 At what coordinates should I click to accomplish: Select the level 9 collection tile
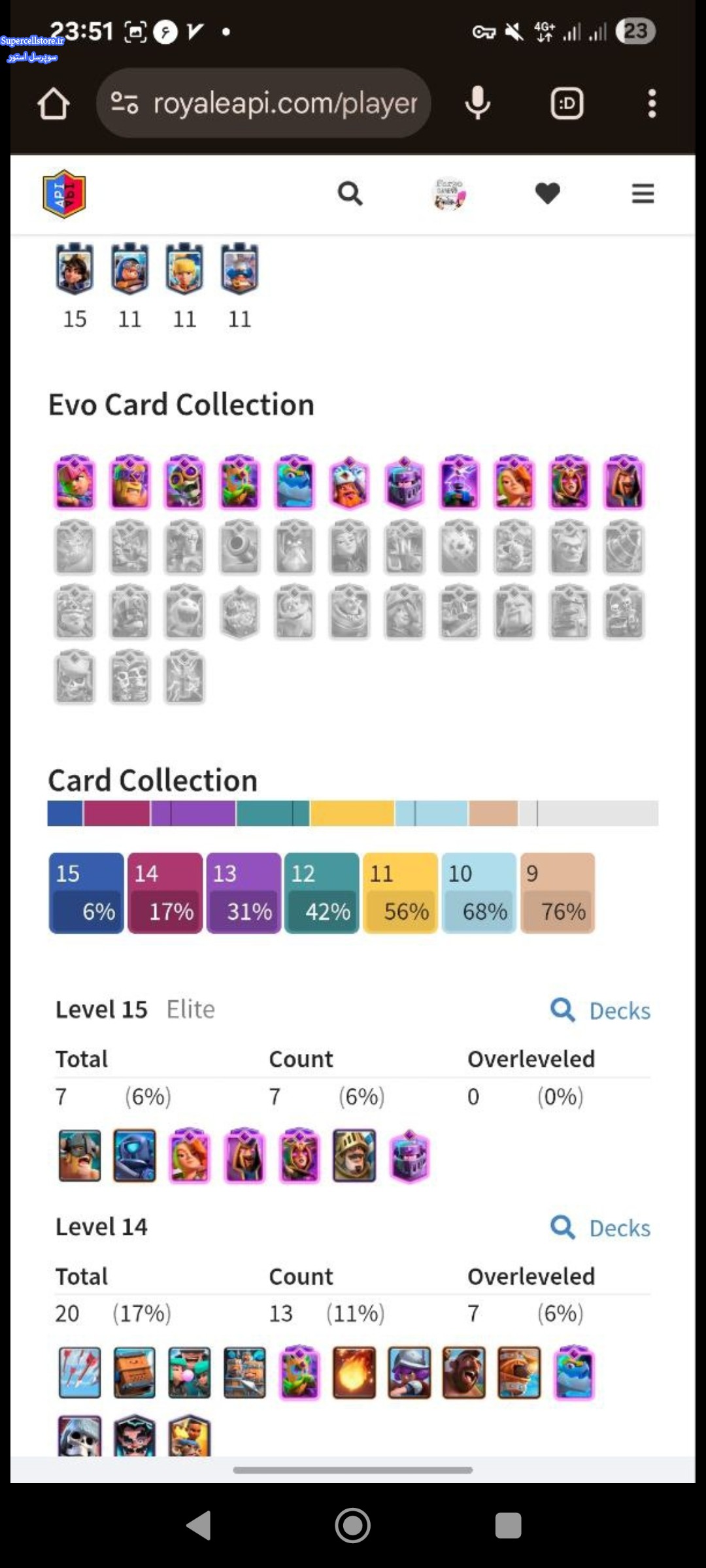557,892
